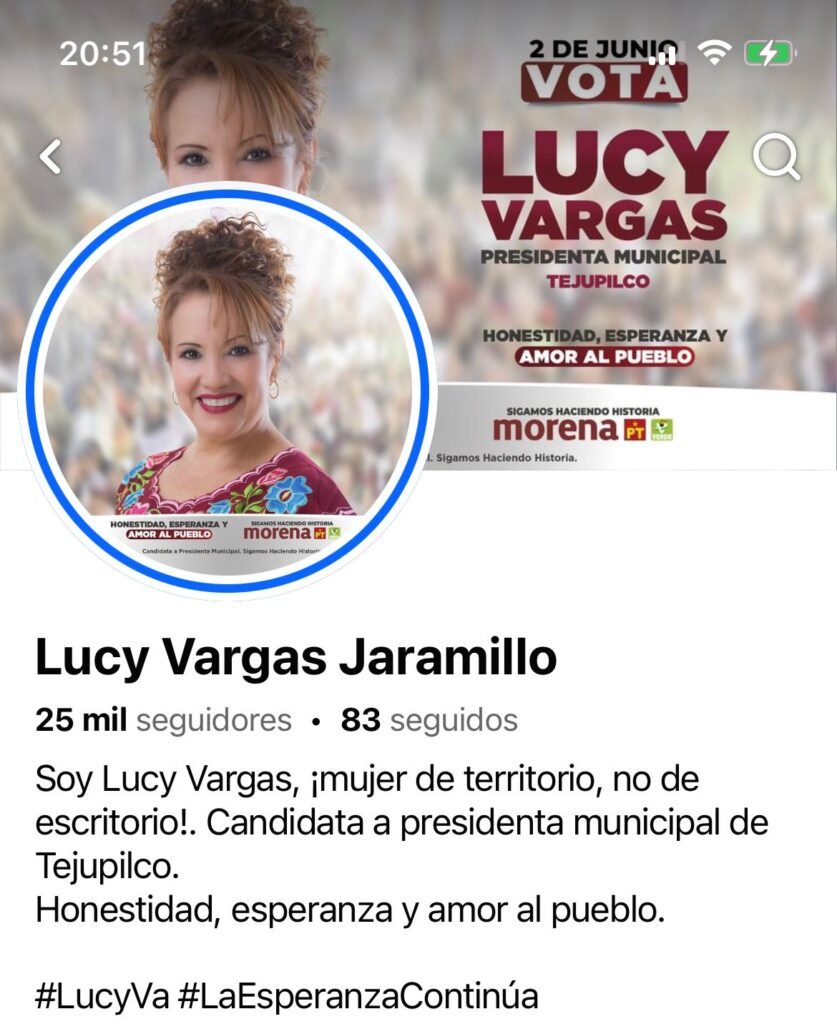This screenshot has height=1024, width=837.
Task: Open the #LucyVa hashtag
Action: [x=99, y=996]
